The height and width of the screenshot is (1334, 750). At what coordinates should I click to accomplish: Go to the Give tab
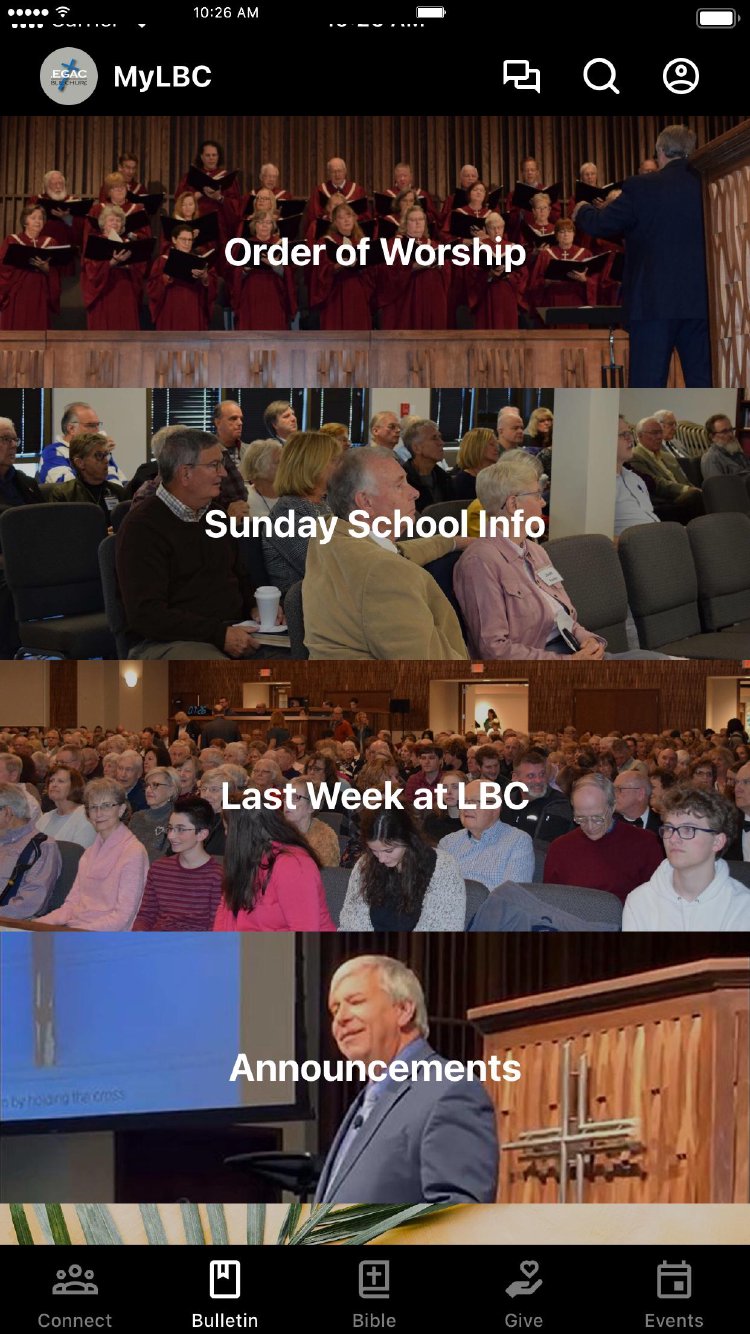[523, 1294]
